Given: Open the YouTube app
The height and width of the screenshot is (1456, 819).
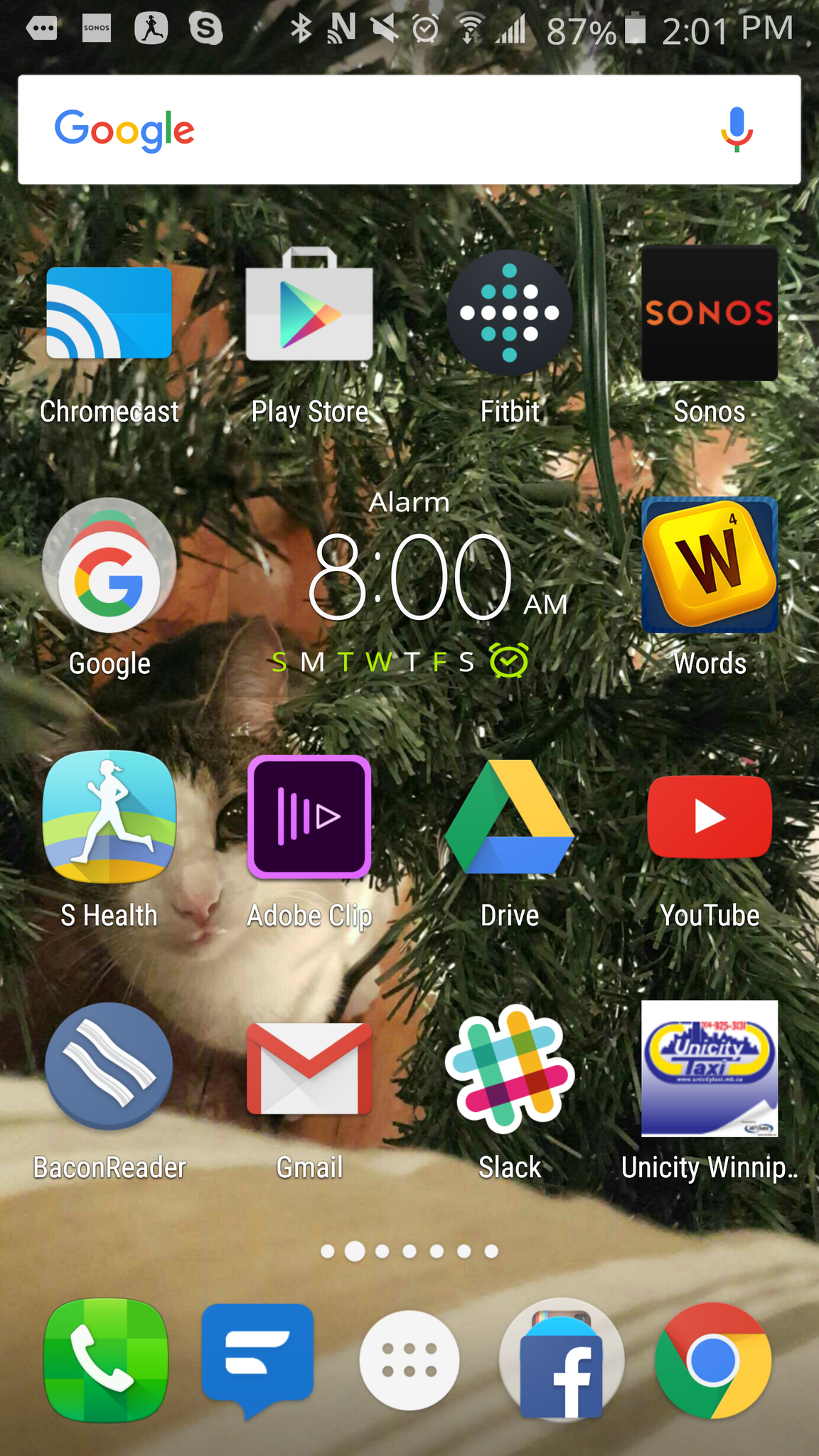Looking at the screenshot, I should click(x=709, y=817).
